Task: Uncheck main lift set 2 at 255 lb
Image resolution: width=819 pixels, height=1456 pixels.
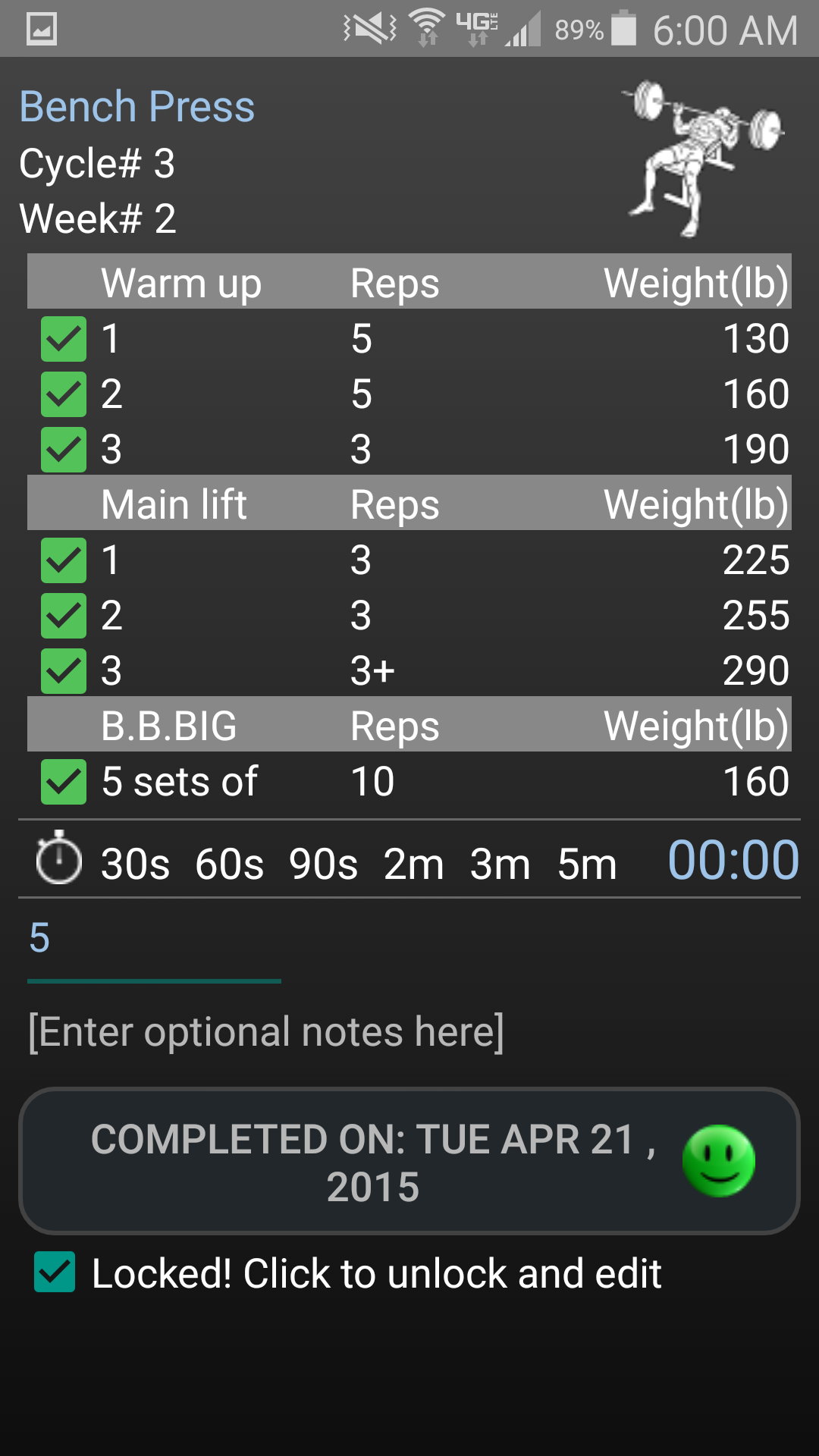Action: tap(64, 616)
